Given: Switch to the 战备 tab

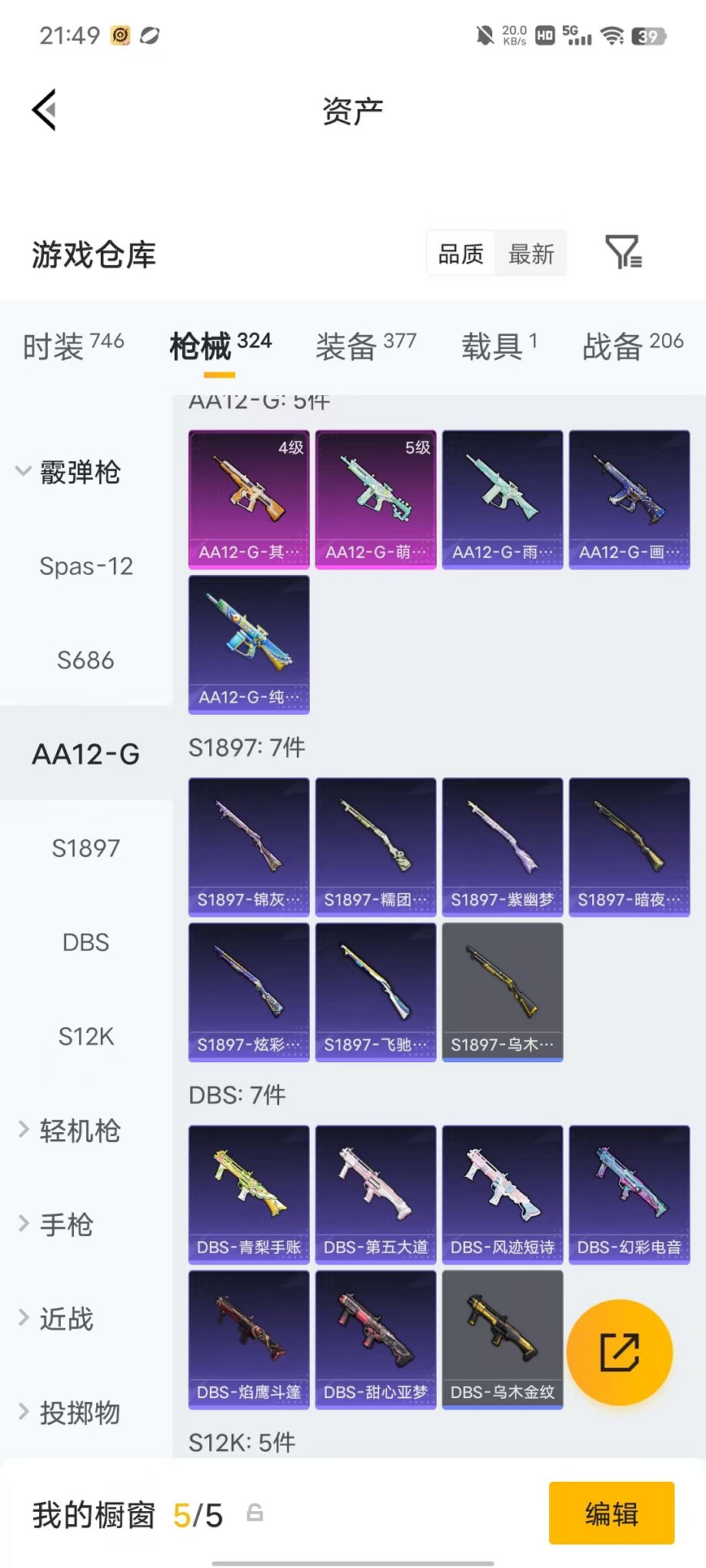Looking at the screenshot, I should click(x=633, y=346).
